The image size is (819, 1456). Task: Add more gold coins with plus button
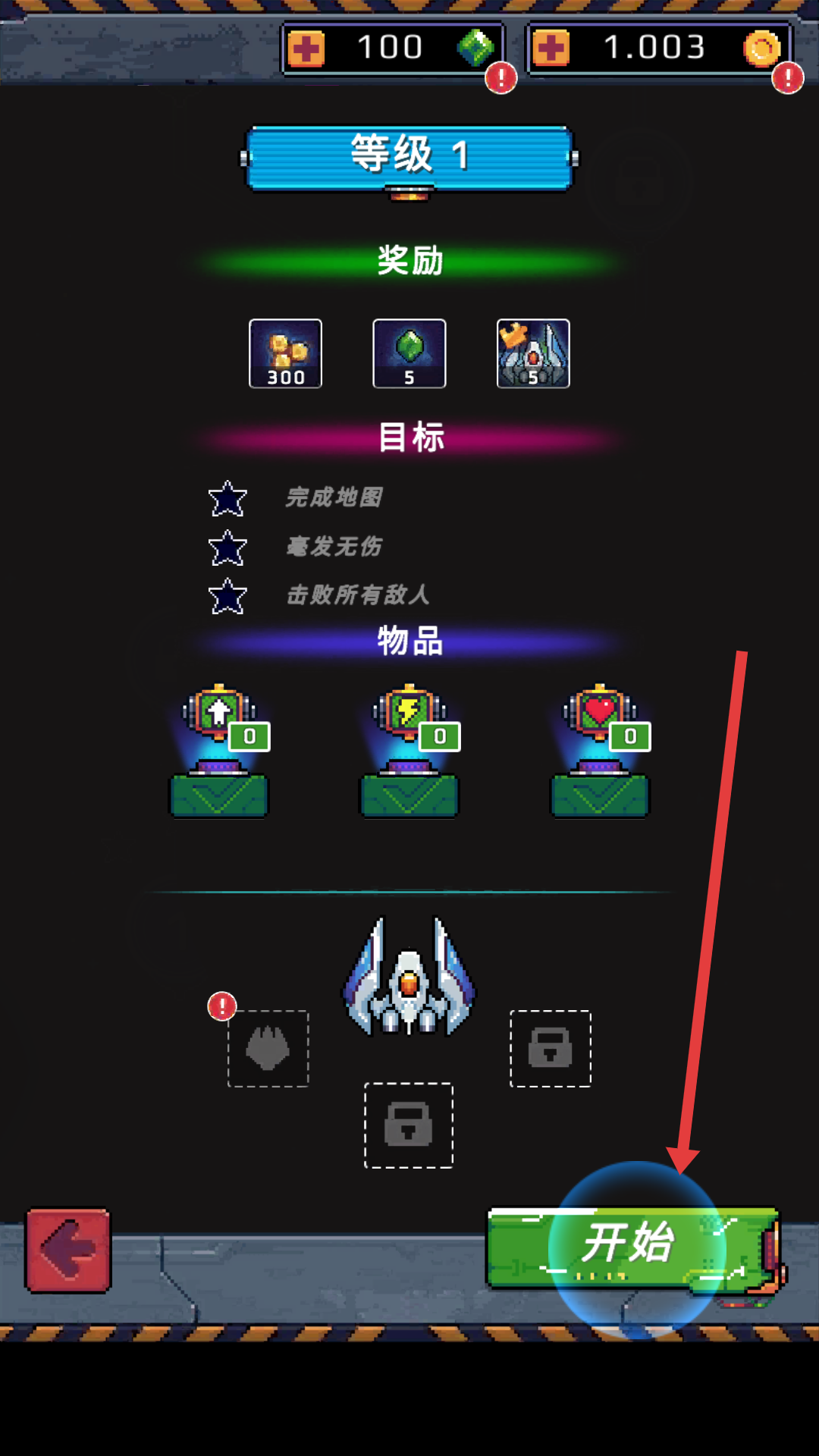pos(551,49)
